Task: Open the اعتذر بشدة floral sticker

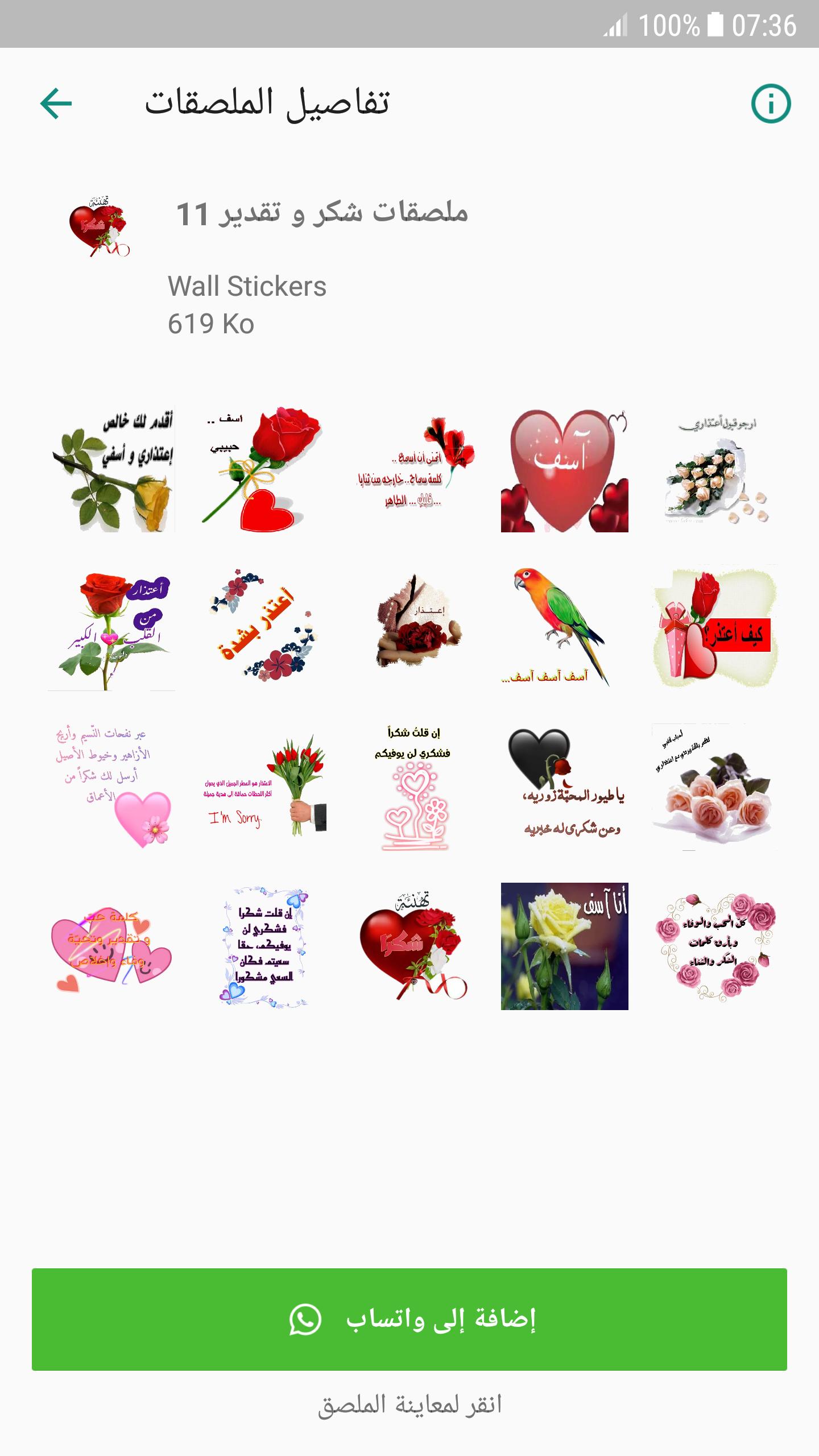Action: click(263, 627)
